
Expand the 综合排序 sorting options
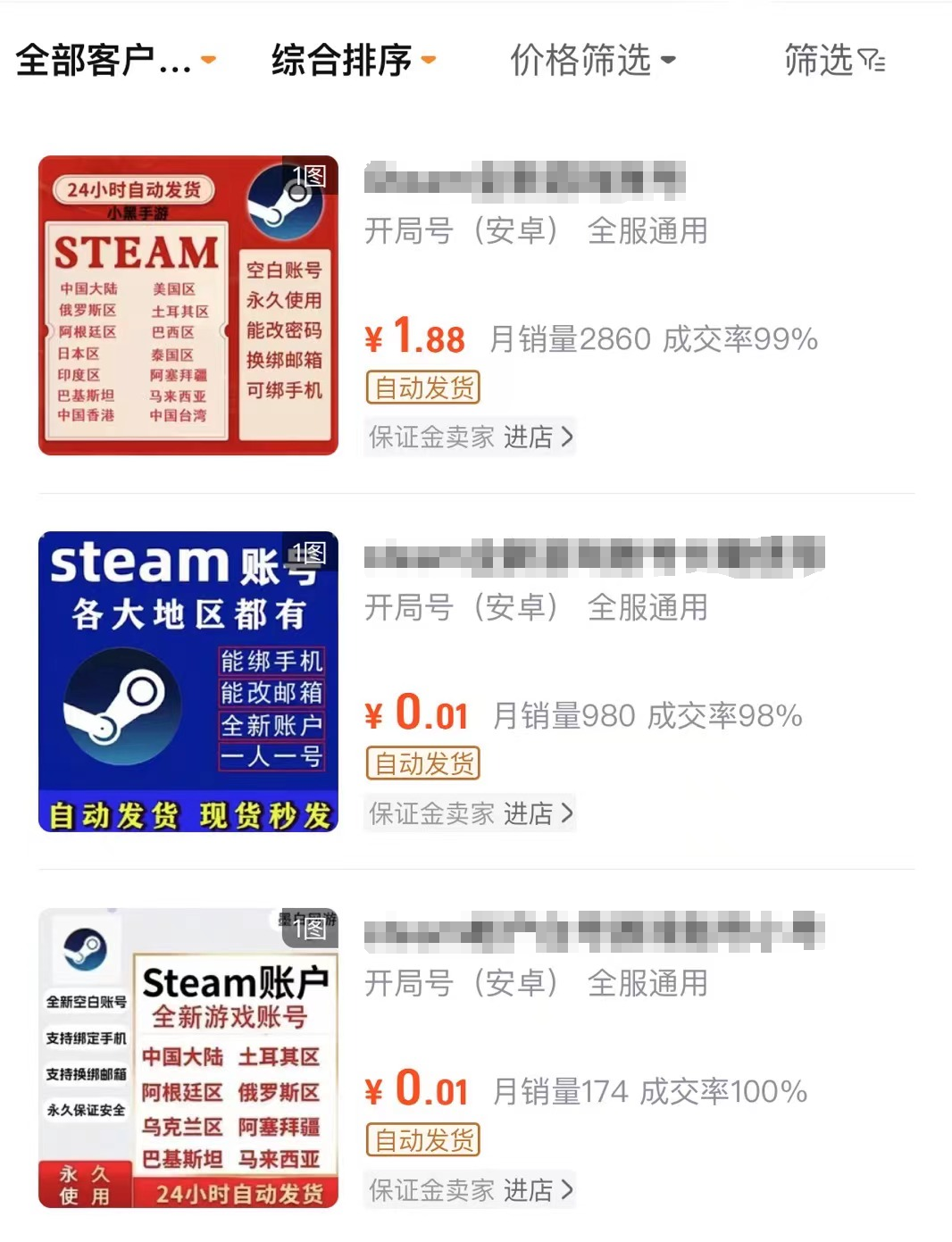coord(353,61)
